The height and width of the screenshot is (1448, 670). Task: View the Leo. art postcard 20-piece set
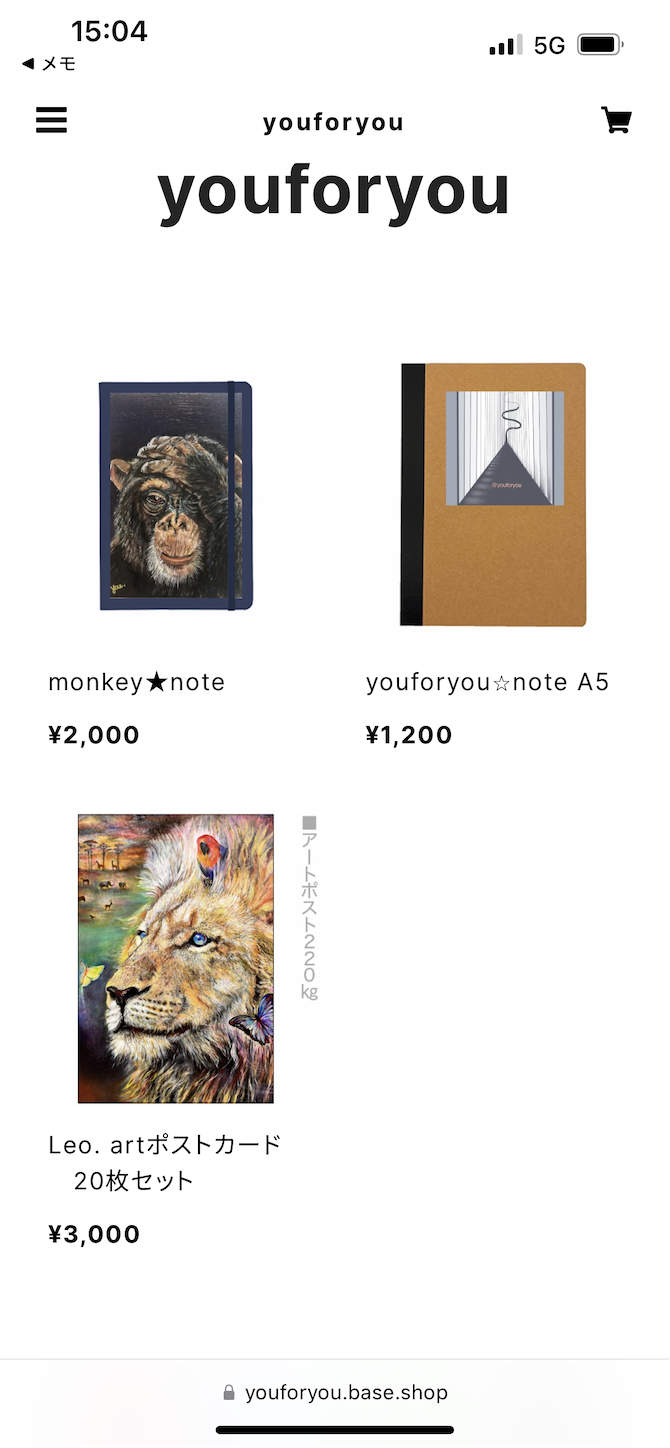point(176,958)
